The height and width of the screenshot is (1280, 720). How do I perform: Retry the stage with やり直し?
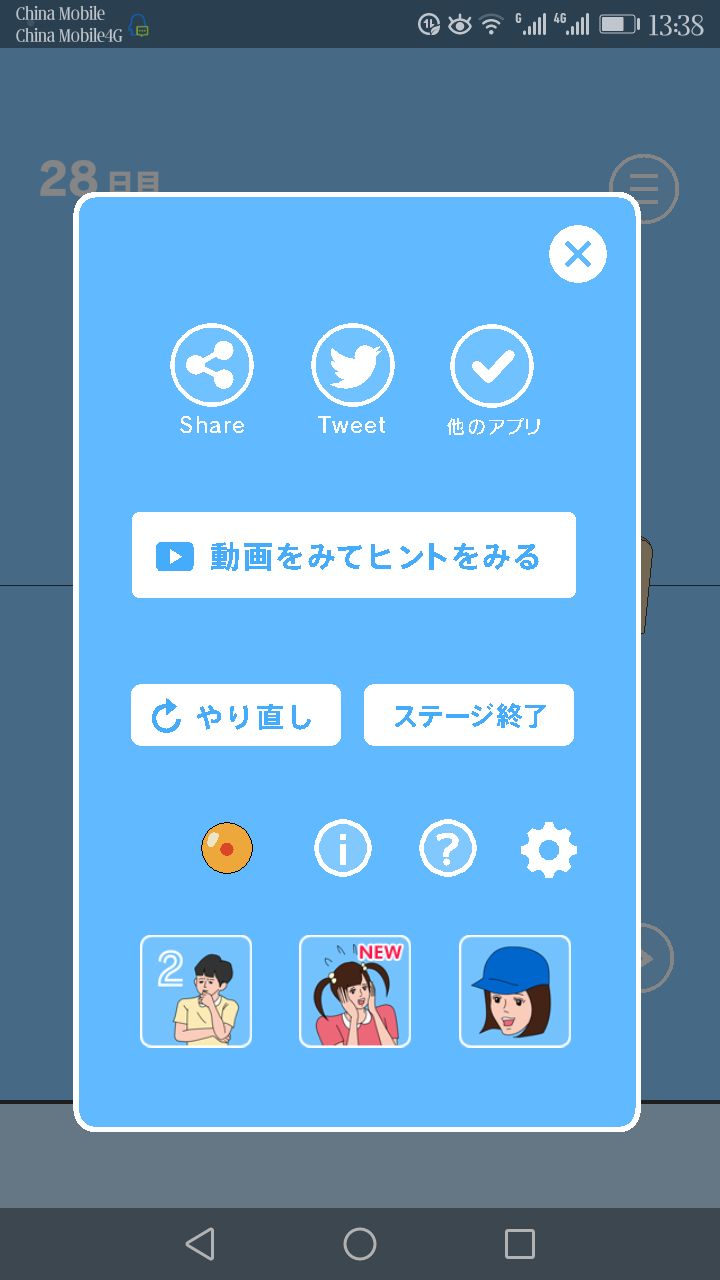pyautogui.click(x=235, y=715)
